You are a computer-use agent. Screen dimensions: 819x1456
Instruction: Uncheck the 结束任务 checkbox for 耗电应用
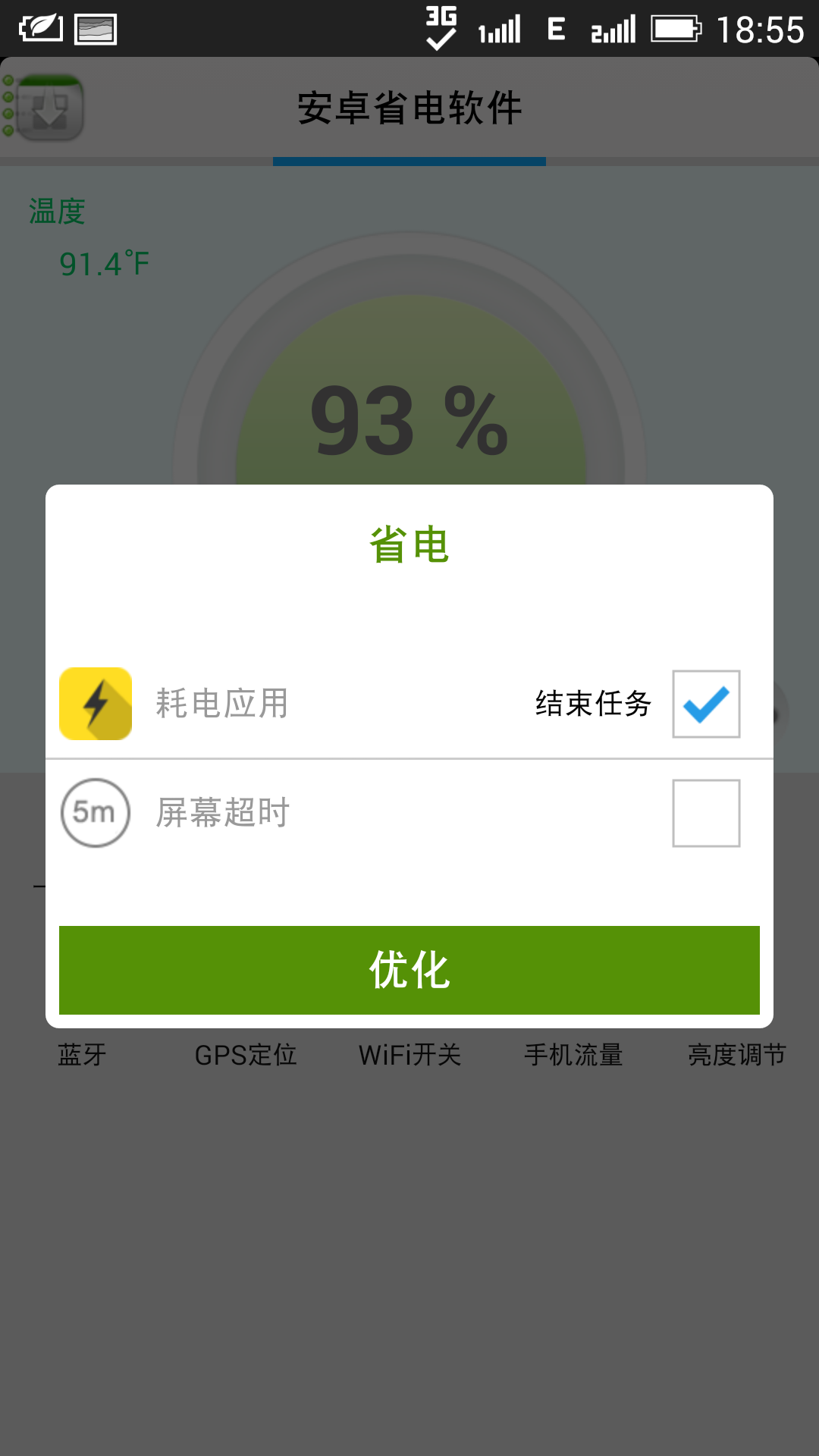tap(706, 704)
